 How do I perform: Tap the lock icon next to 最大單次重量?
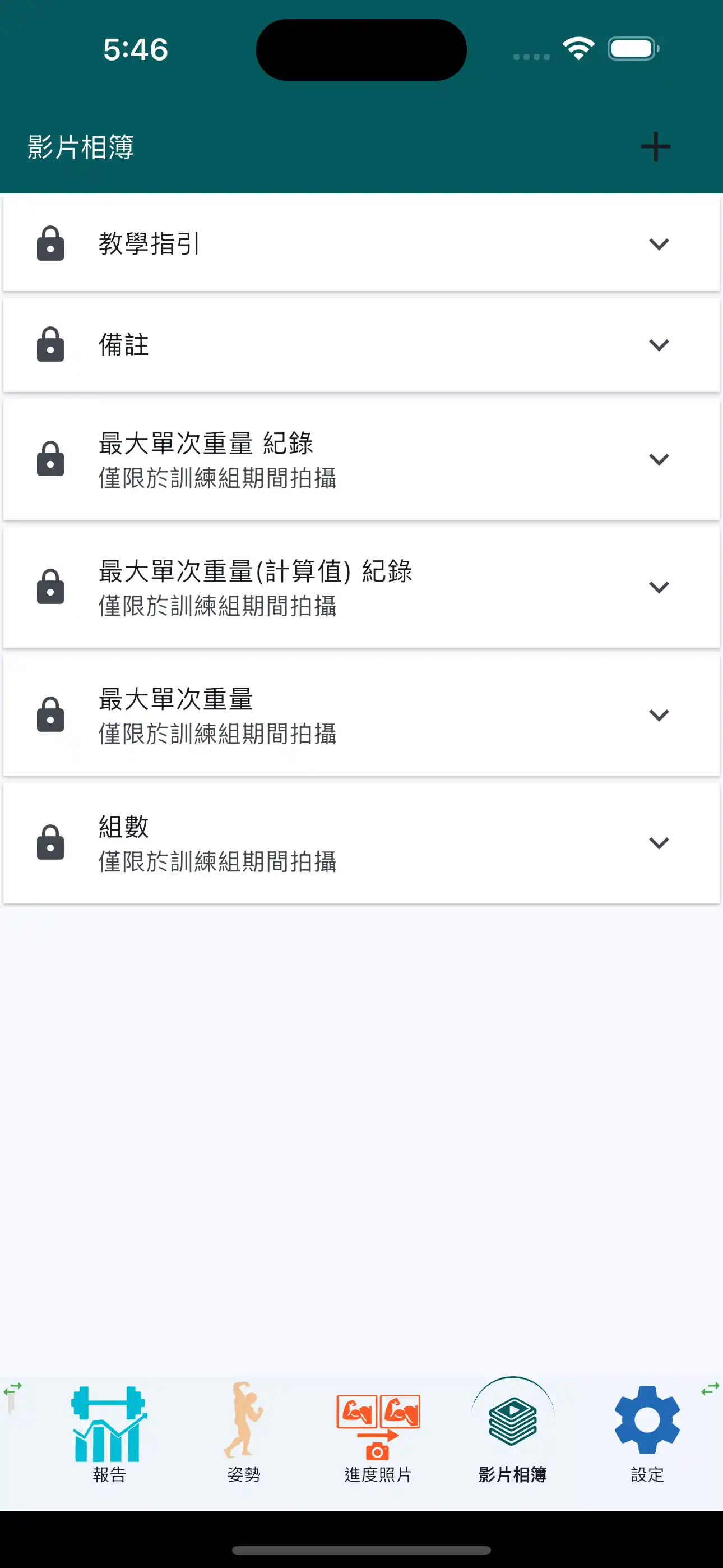(51, 714)
